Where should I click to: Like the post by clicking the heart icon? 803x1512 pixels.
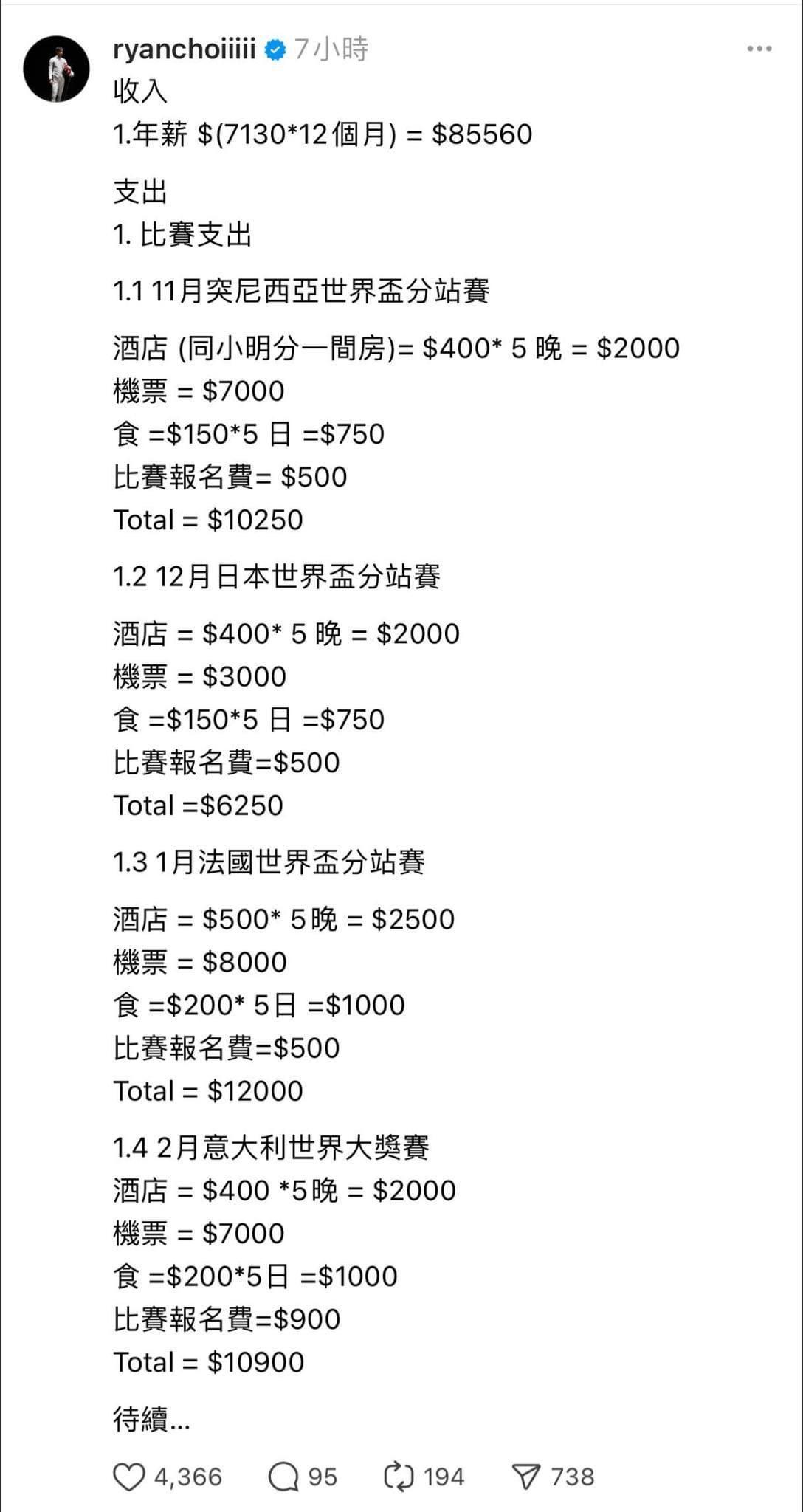[x=128, y=1477]
